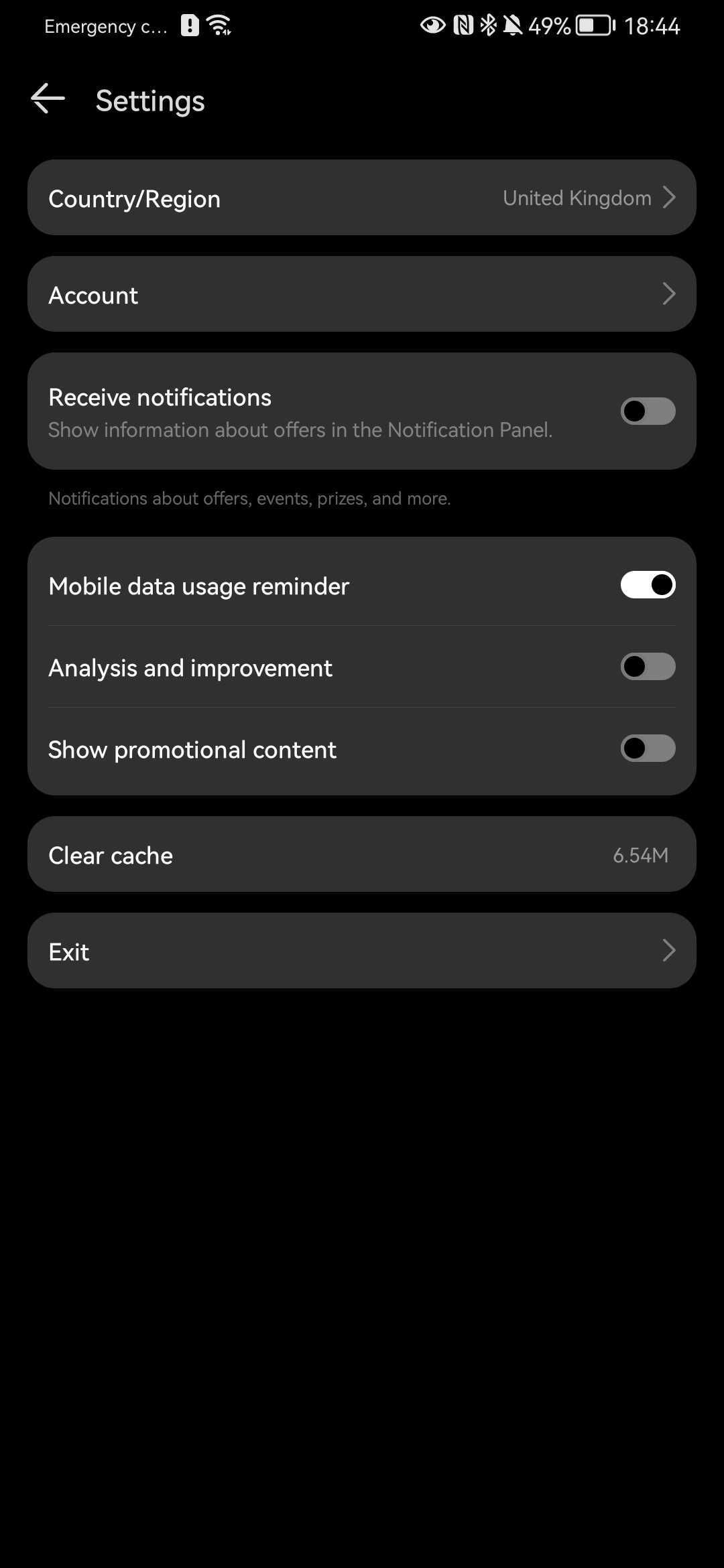Toggle Analysis and improvement on

[647, 667]
